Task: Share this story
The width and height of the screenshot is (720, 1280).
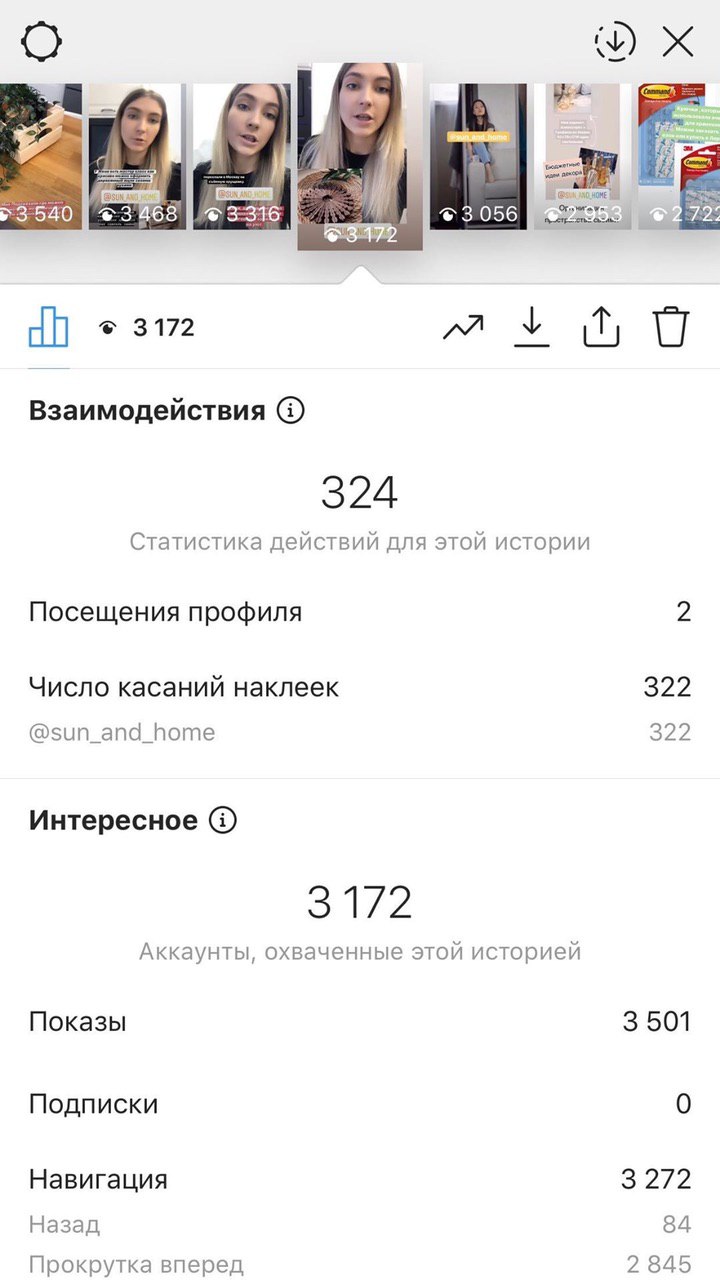Action: pyautogui.click(x=601, y=327)
